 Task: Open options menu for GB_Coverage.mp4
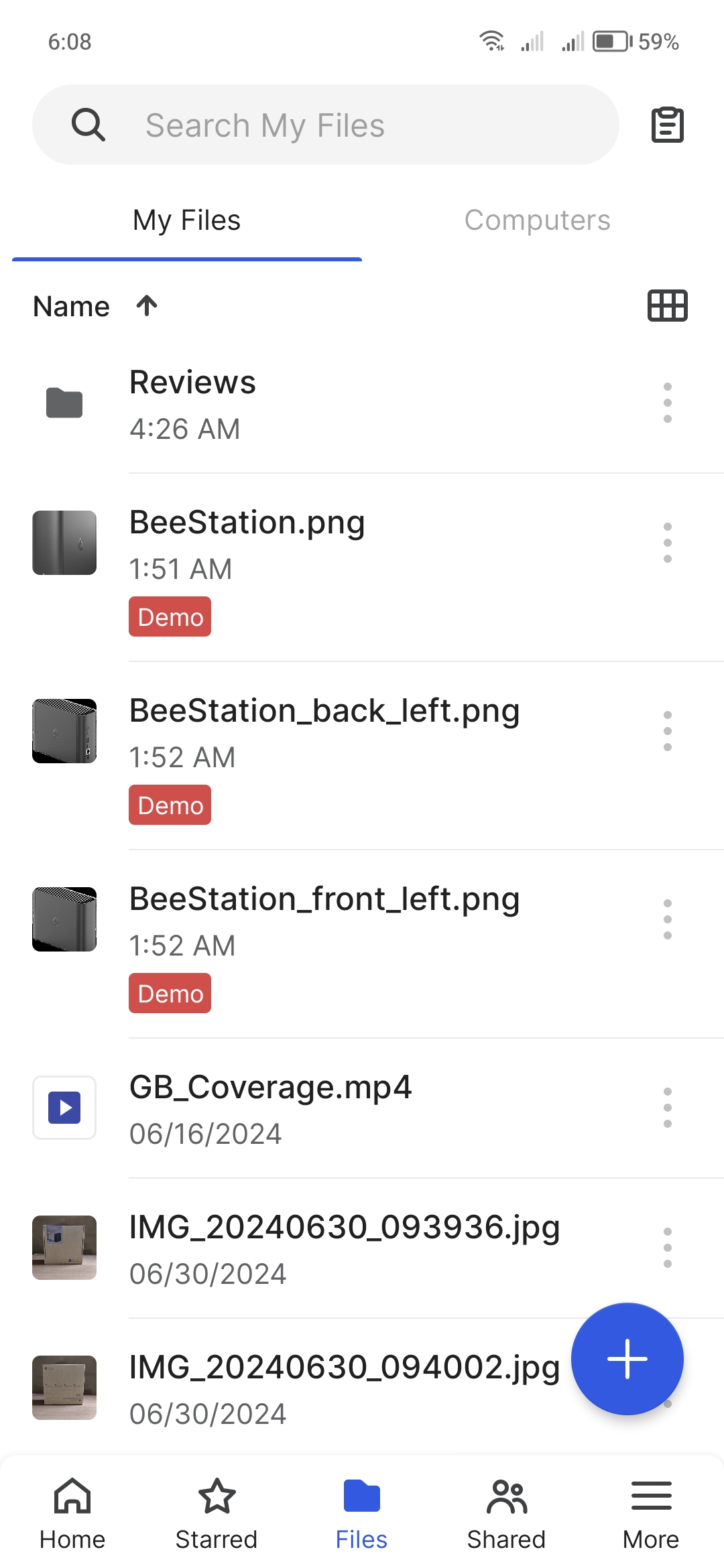[x=667, y=1108]
